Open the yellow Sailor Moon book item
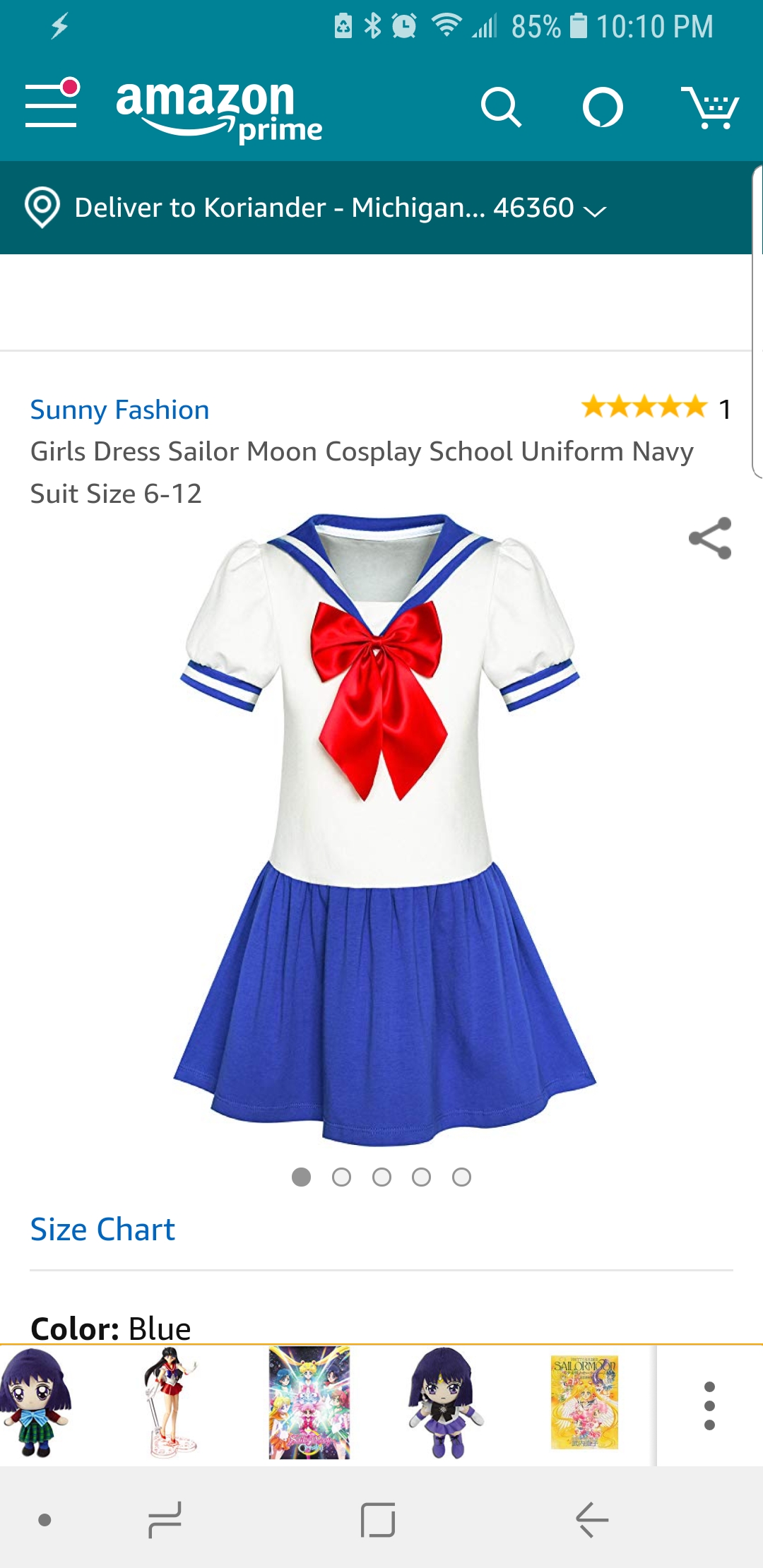 (x=584, y=1402)
